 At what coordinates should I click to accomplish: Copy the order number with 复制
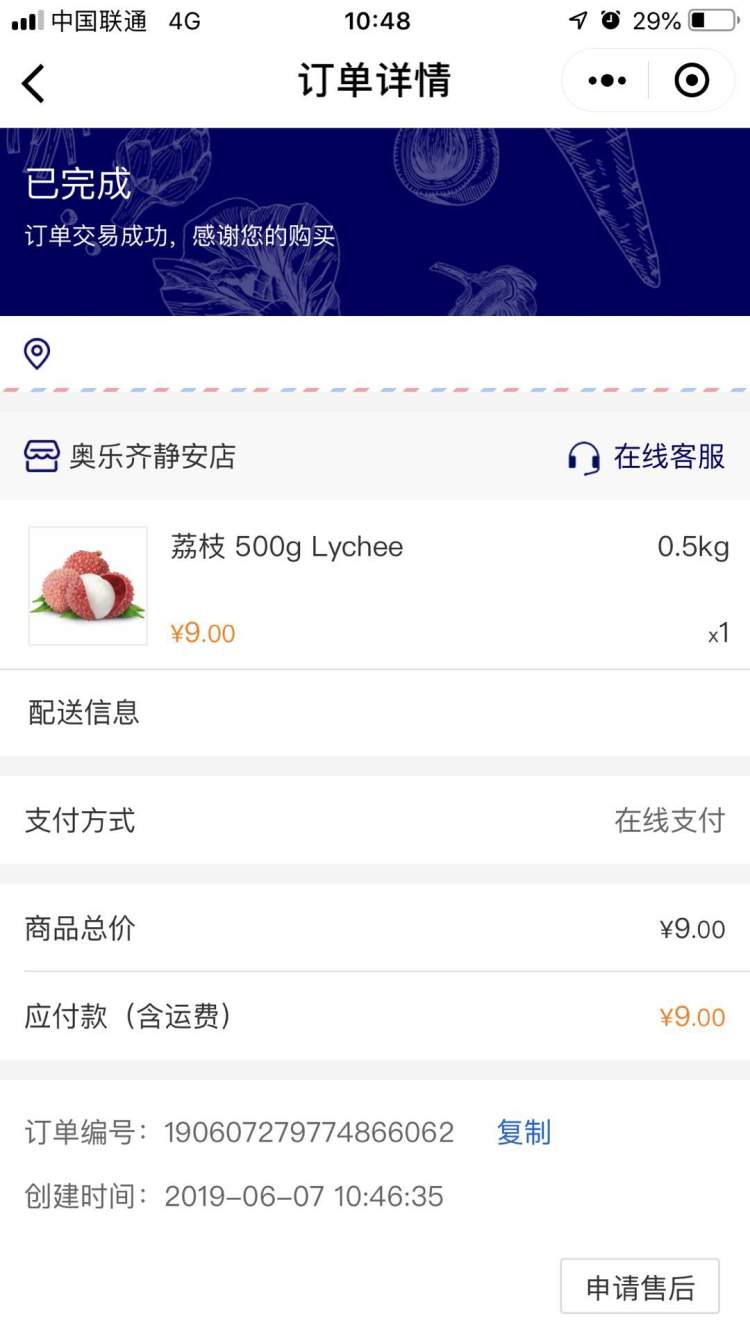coord(524,1133)
